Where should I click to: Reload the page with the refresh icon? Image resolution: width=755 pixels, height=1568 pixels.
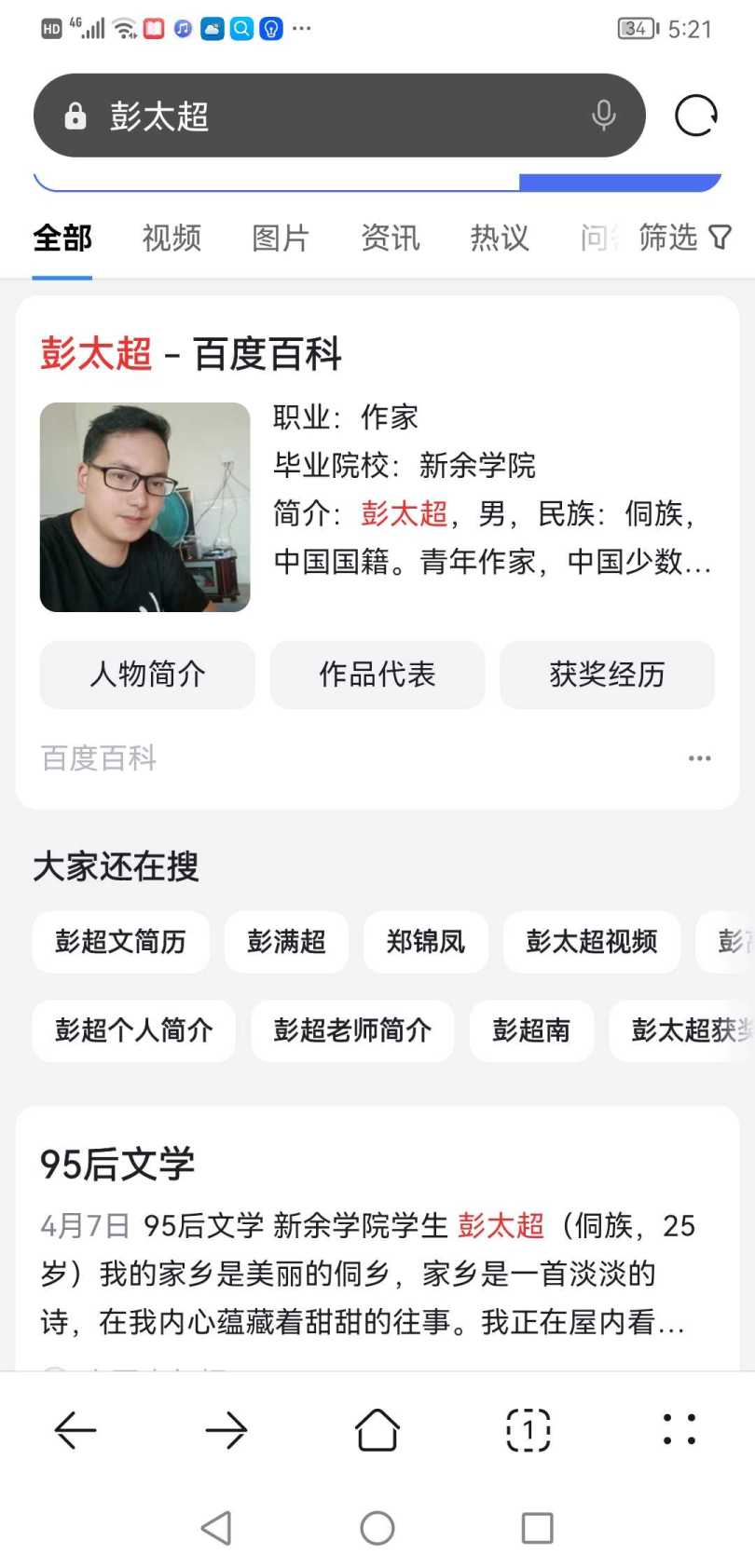point(695,116)
